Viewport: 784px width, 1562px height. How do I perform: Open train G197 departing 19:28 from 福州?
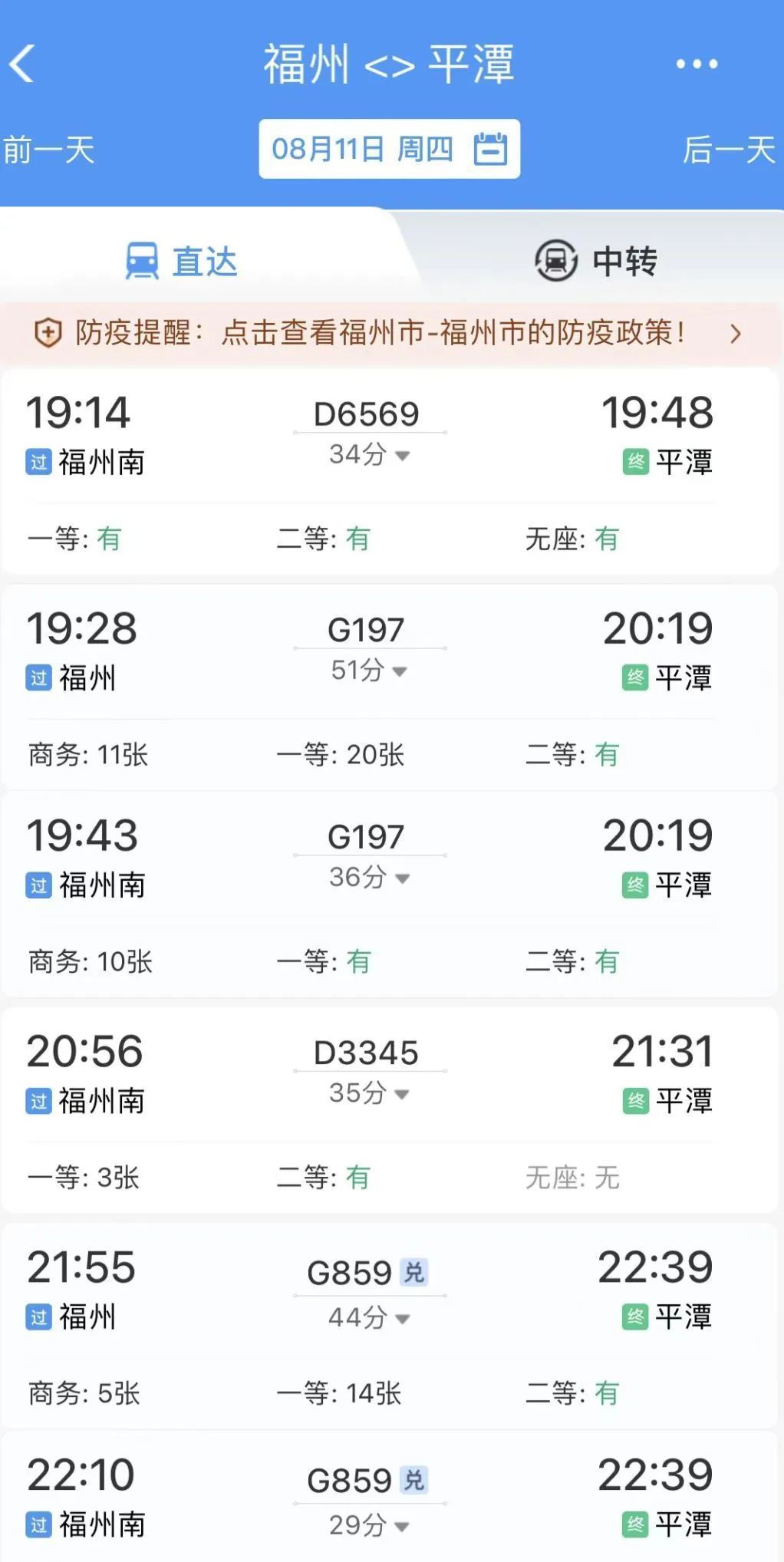point(390,687)
